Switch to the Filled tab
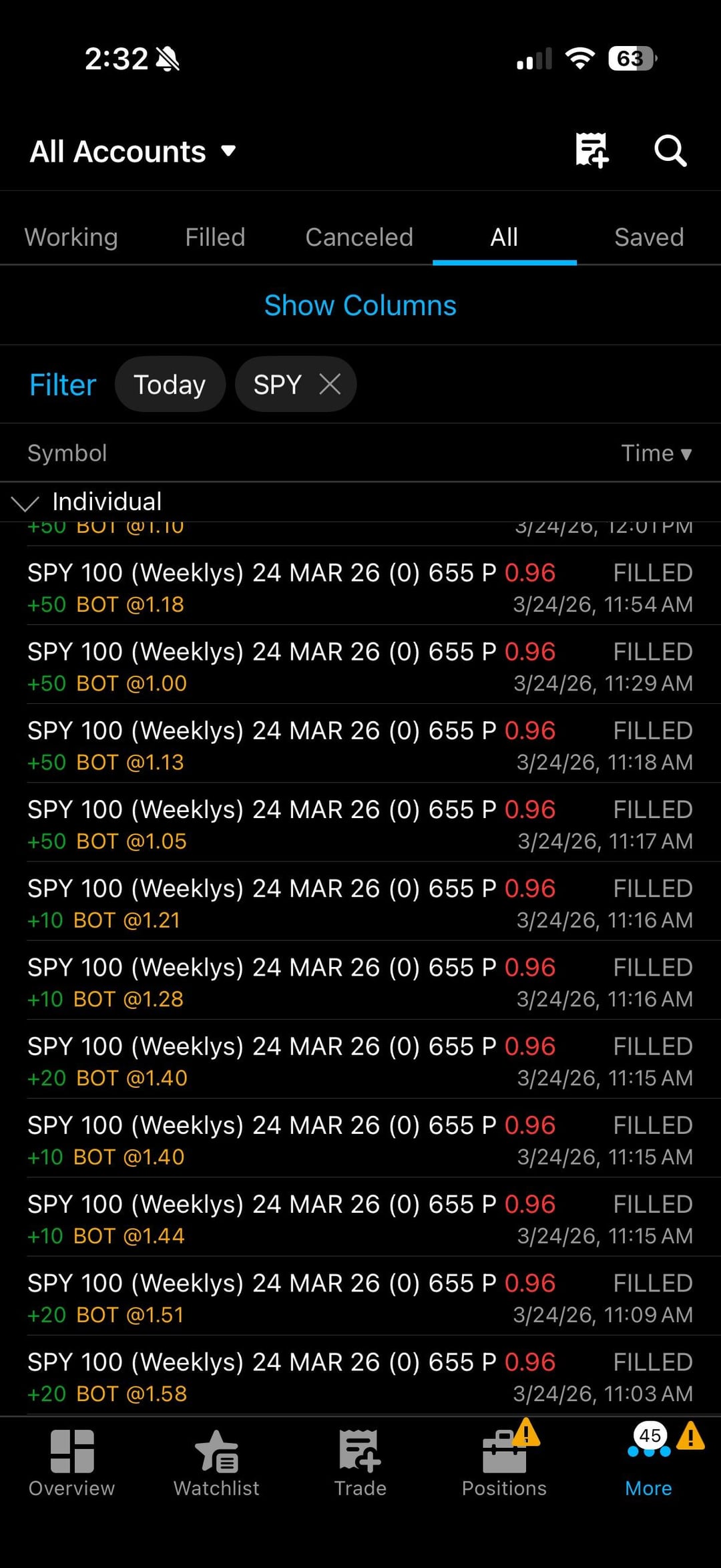Screen dimensions: 721x1568 (215, 237)
